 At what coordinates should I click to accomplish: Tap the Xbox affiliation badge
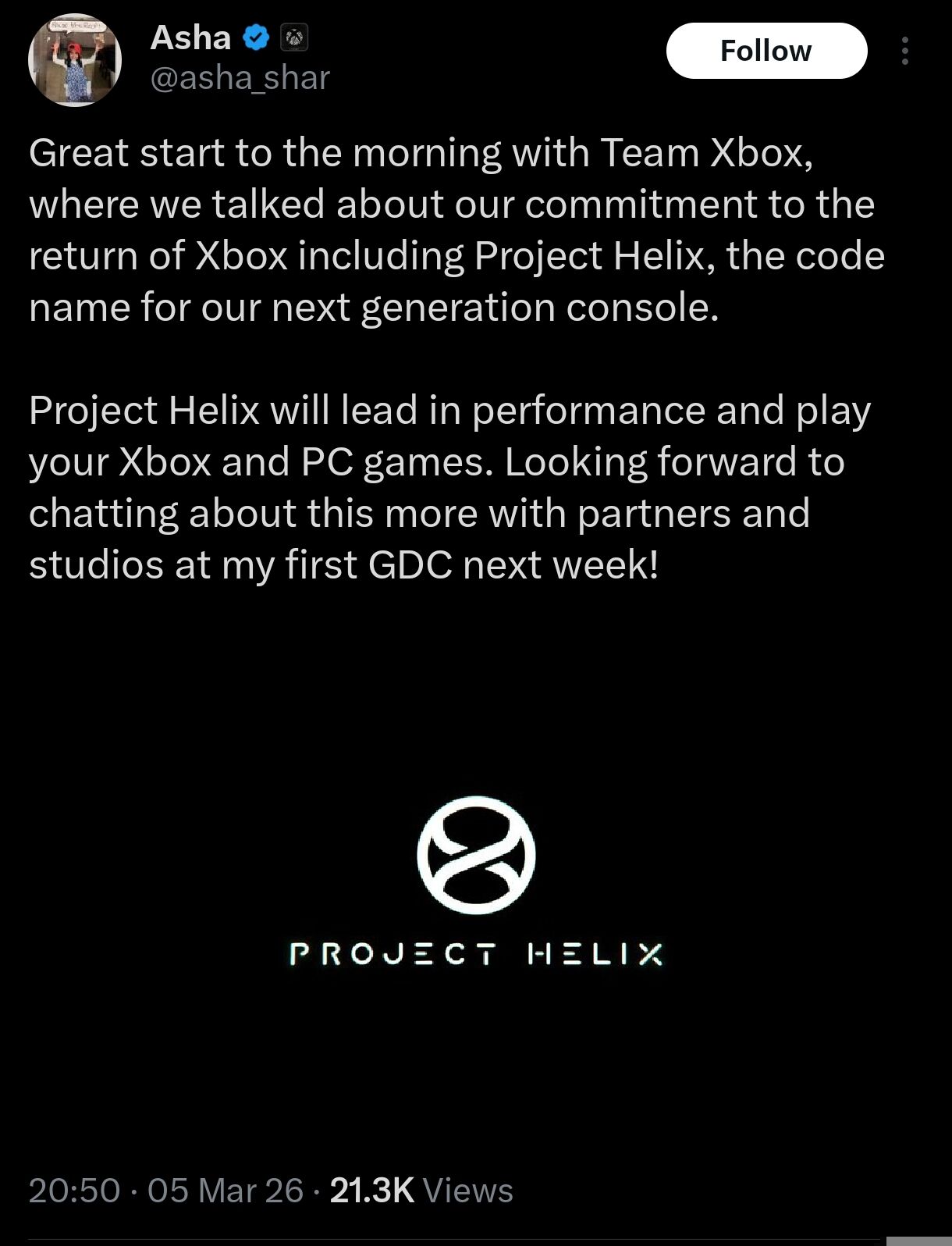point(294,37)
